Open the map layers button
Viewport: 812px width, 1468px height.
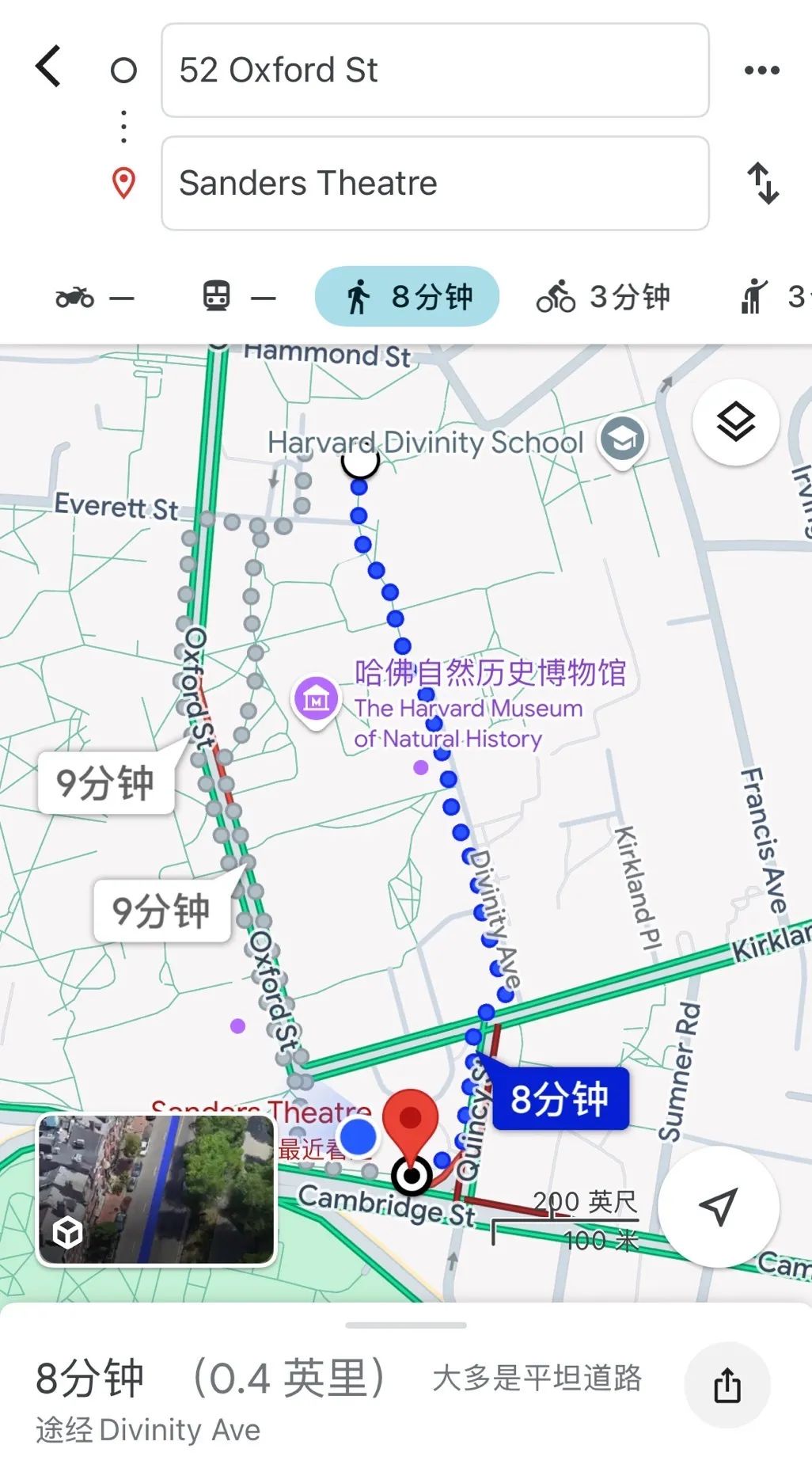coord(735,421)
